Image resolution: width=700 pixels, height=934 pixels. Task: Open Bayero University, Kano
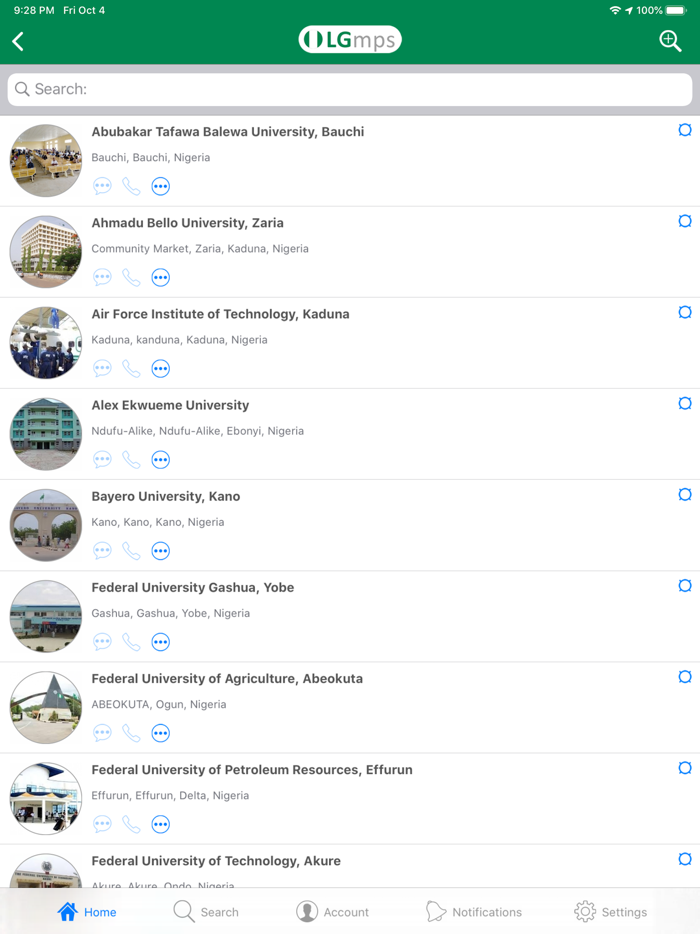point(166,497)
